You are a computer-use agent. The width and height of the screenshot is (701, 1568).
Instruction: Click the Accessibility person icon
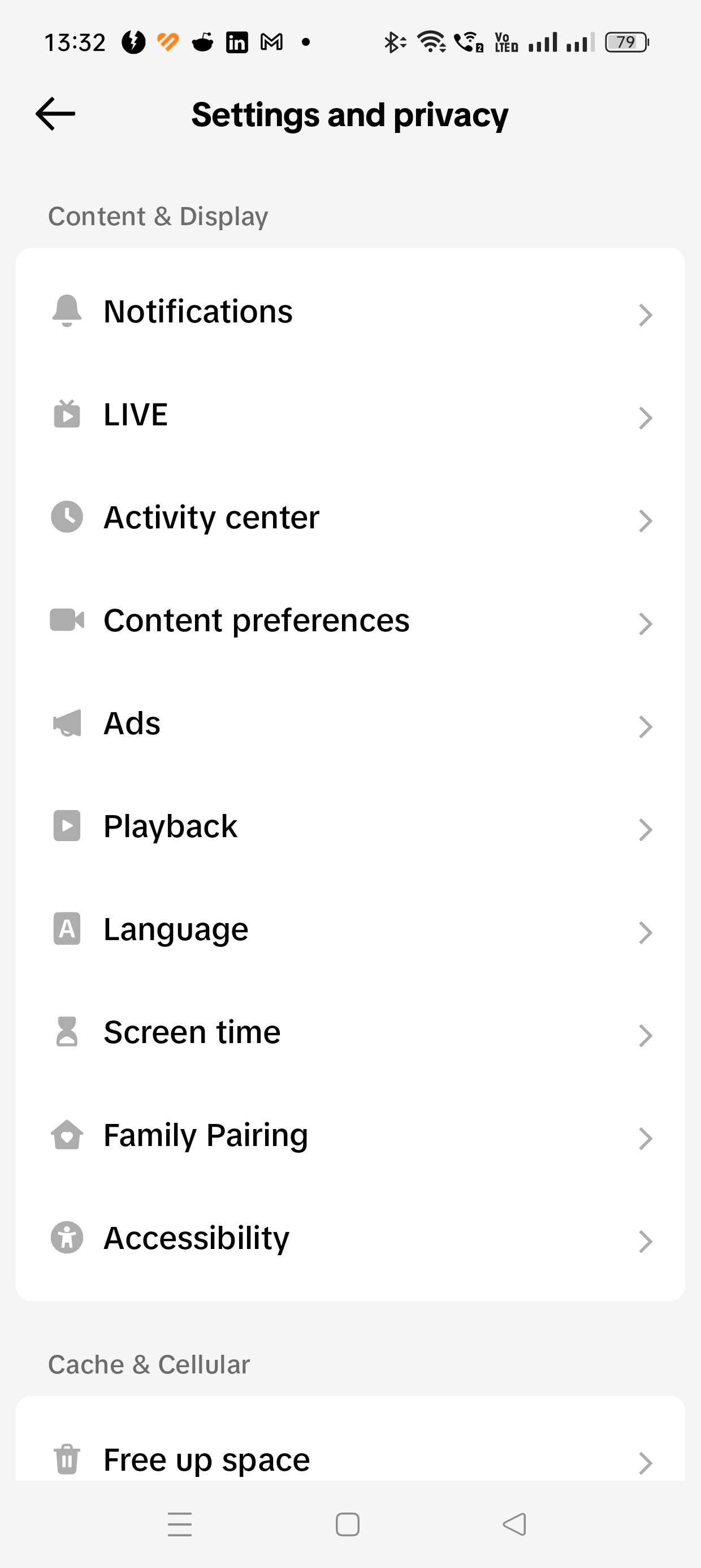pyautogui.click(x=67, y=1239)
